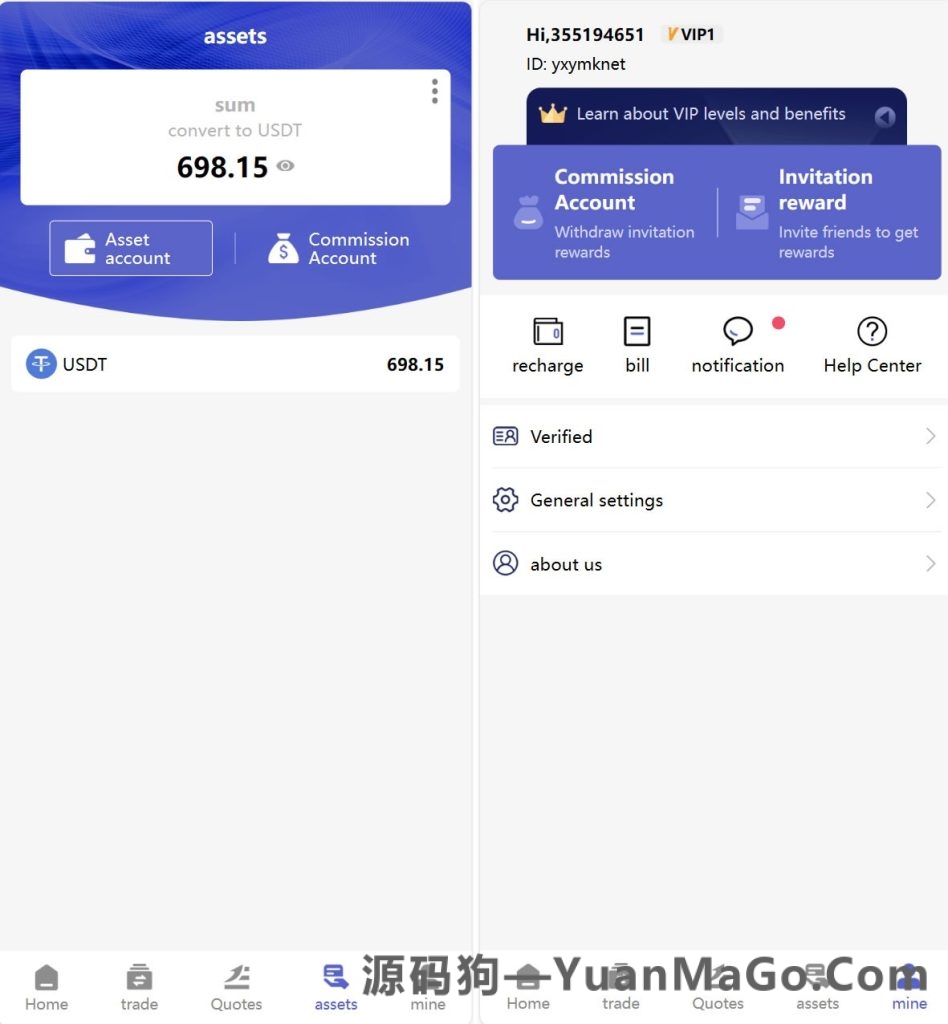Viewport: 948px width, 1024px height.
Task: Open the sum card options menu
Action: 434,91
